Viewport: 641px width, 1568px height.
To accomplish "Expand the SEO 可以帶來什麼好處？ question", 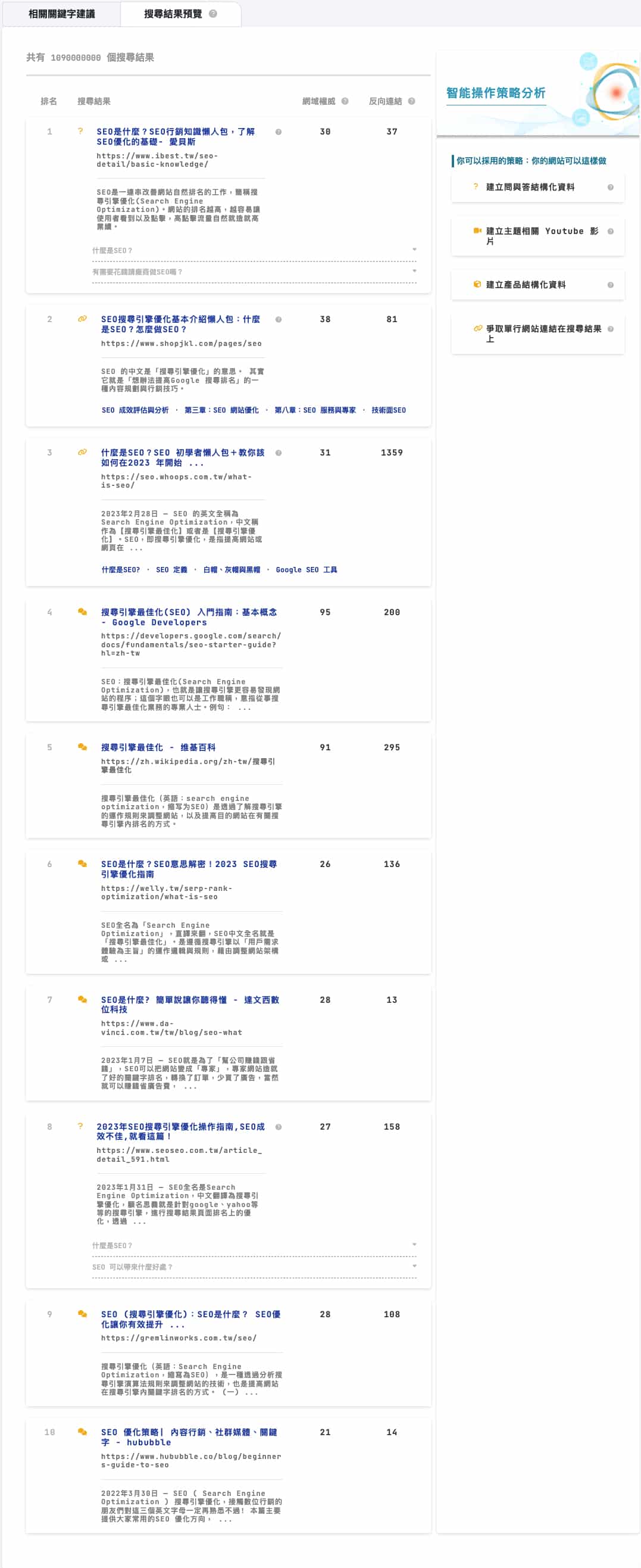I will click(x=254, y=1267).
